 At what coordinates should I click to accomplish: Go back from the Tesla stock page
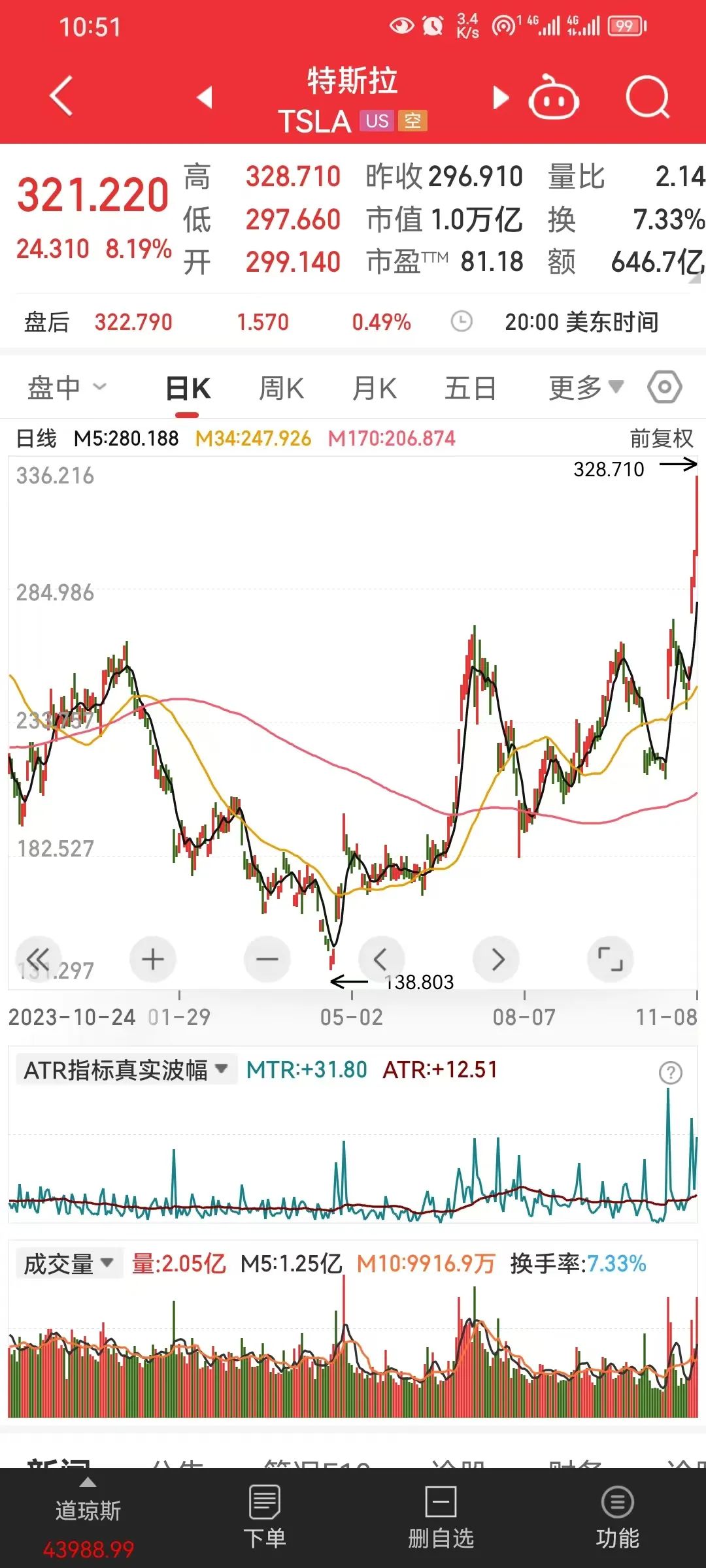click(x=61, y=97)
